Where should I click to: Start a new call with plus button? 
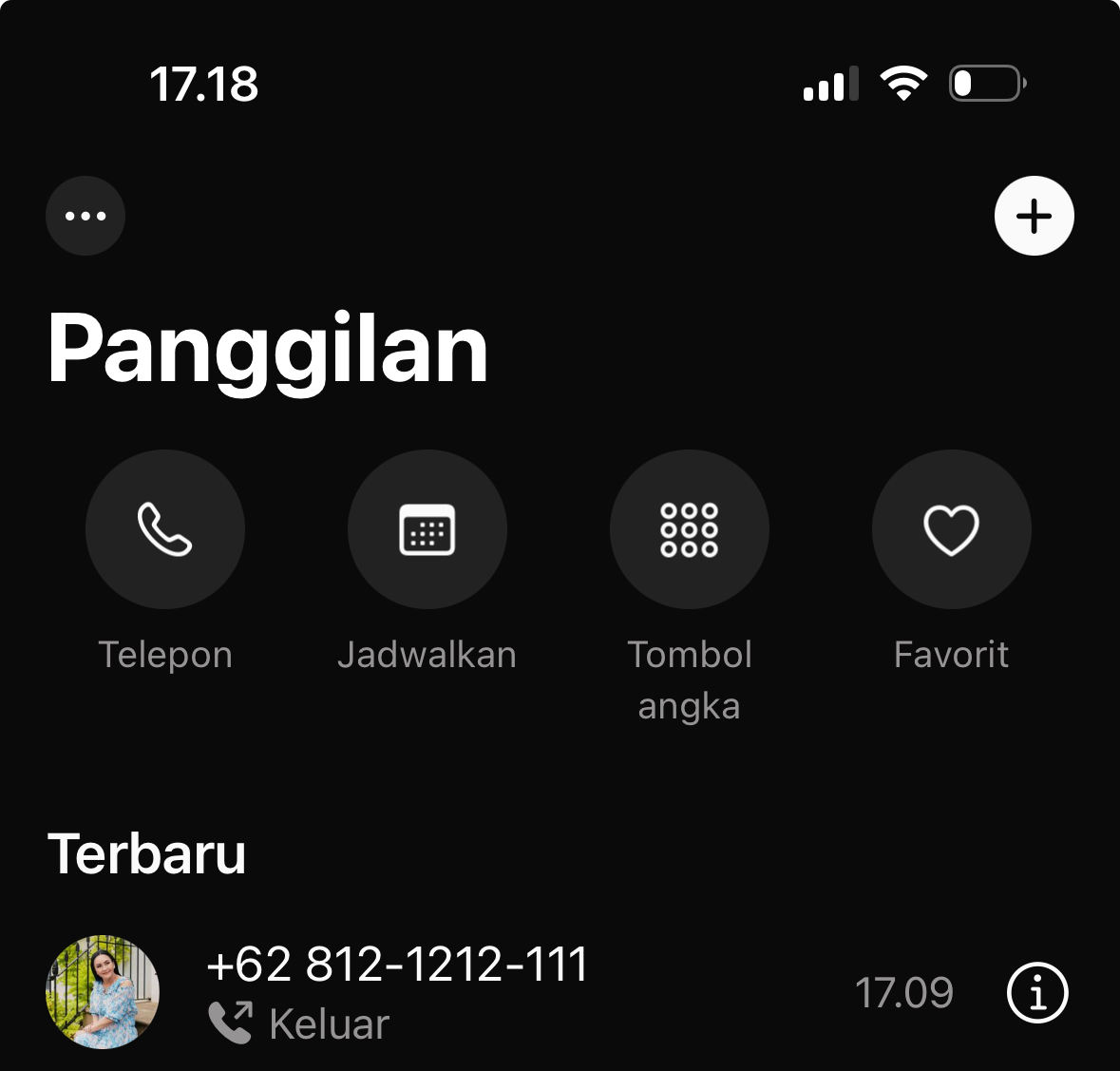[1034, 216]
